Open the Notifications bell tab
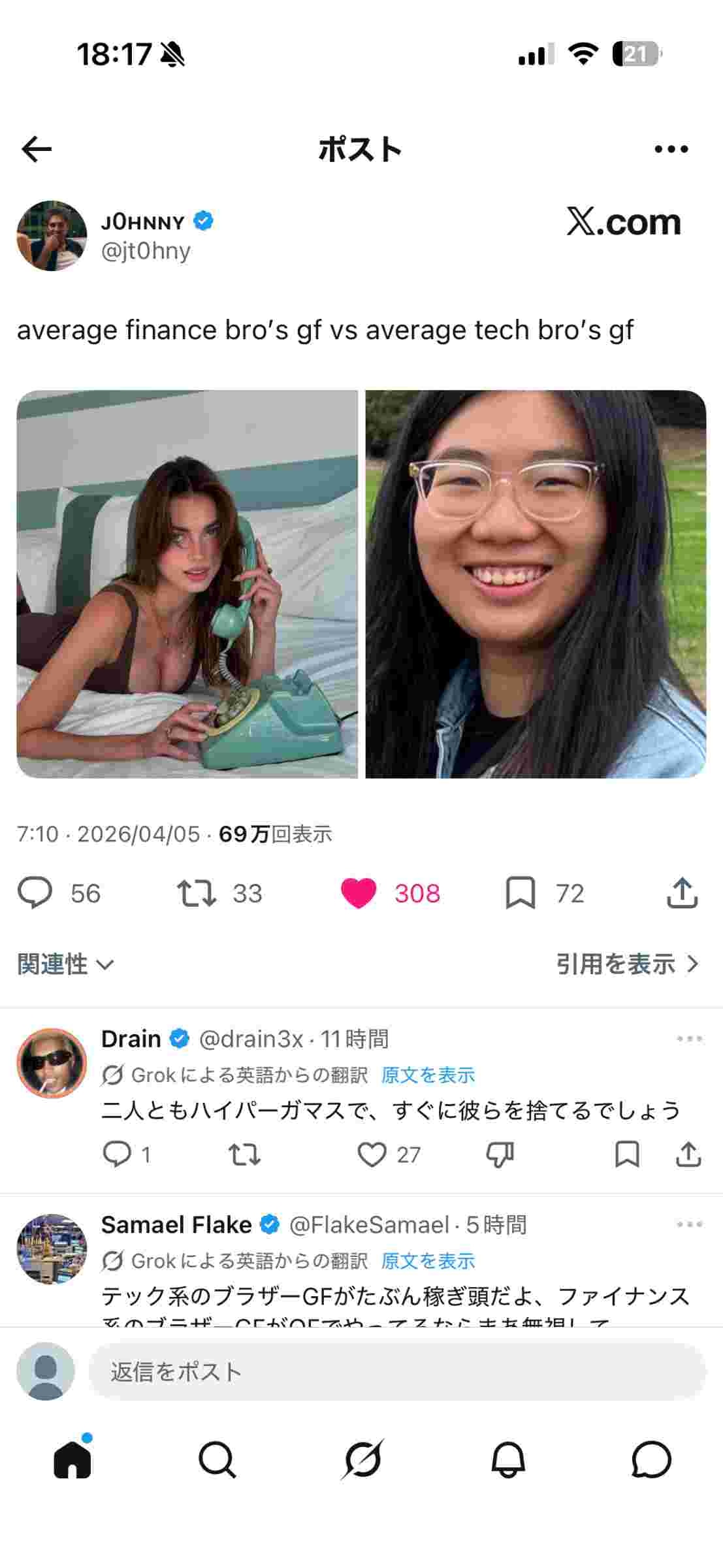Screen dimensions: 723x1568 [x=508, y=1460]
